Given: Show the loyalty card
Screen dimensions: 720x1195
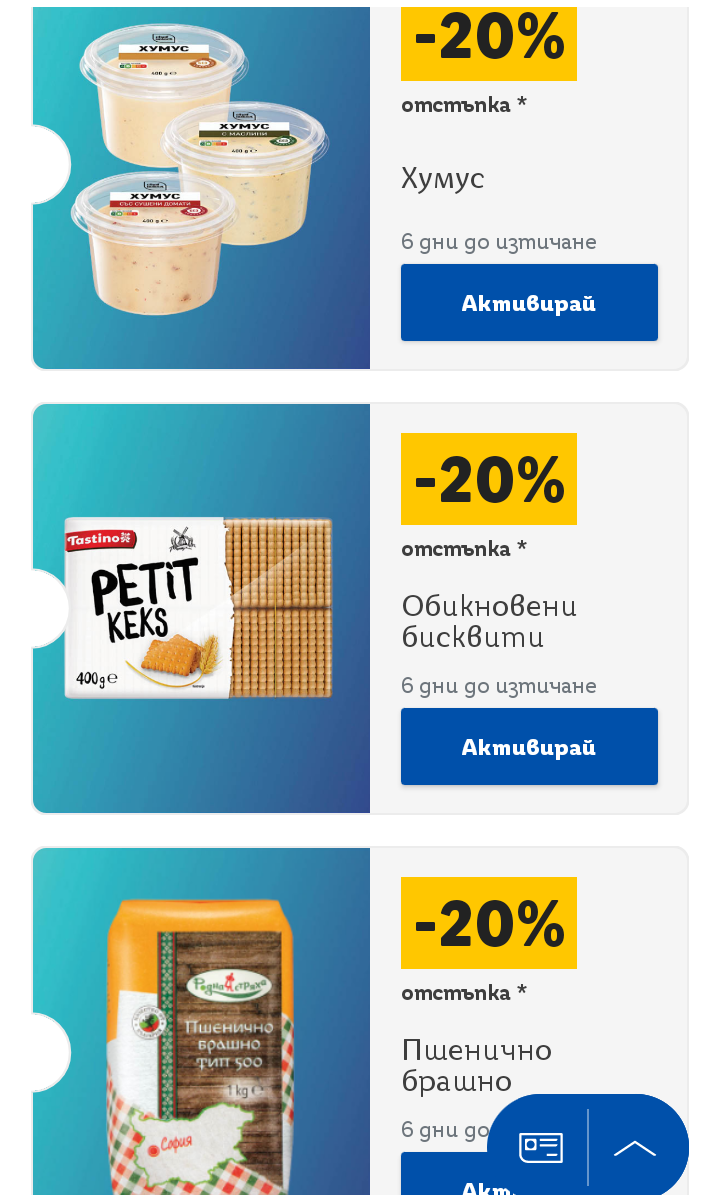Looking at the screenshot, I should (540, 1147).
